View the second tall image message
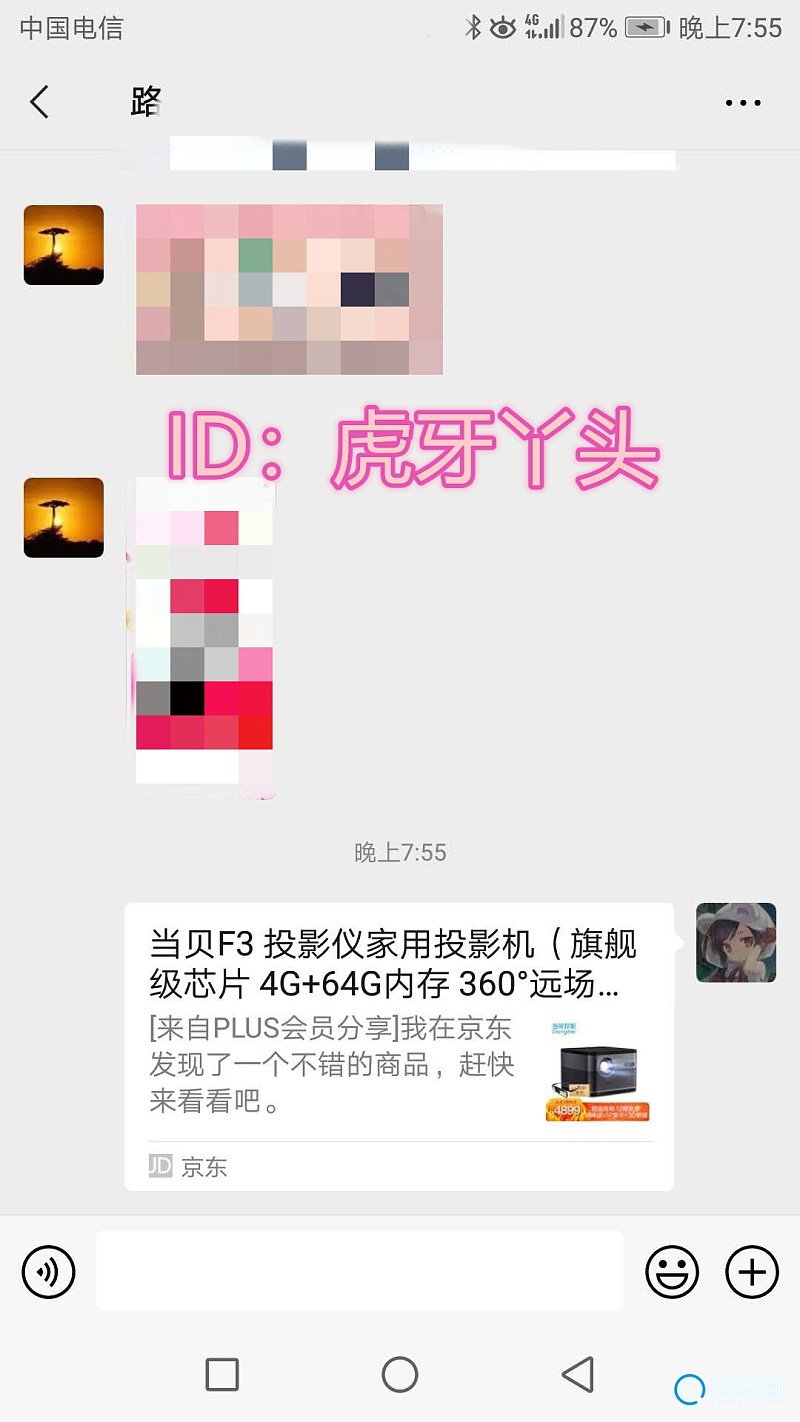This screenshot has height=1422, width=800. 204,638
